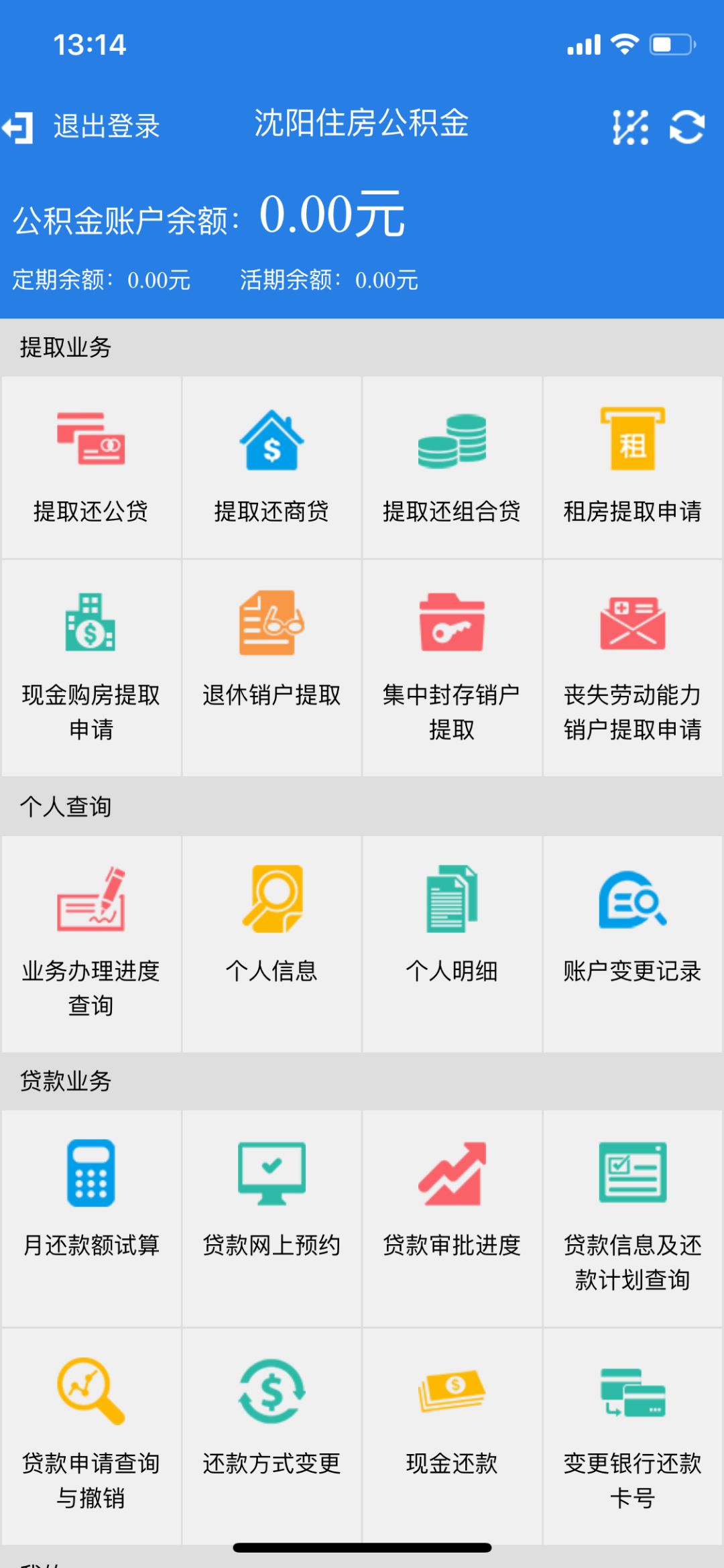
Task: Go to 租房提取申请
Action: pyautogui.click(x=632, y=467)
